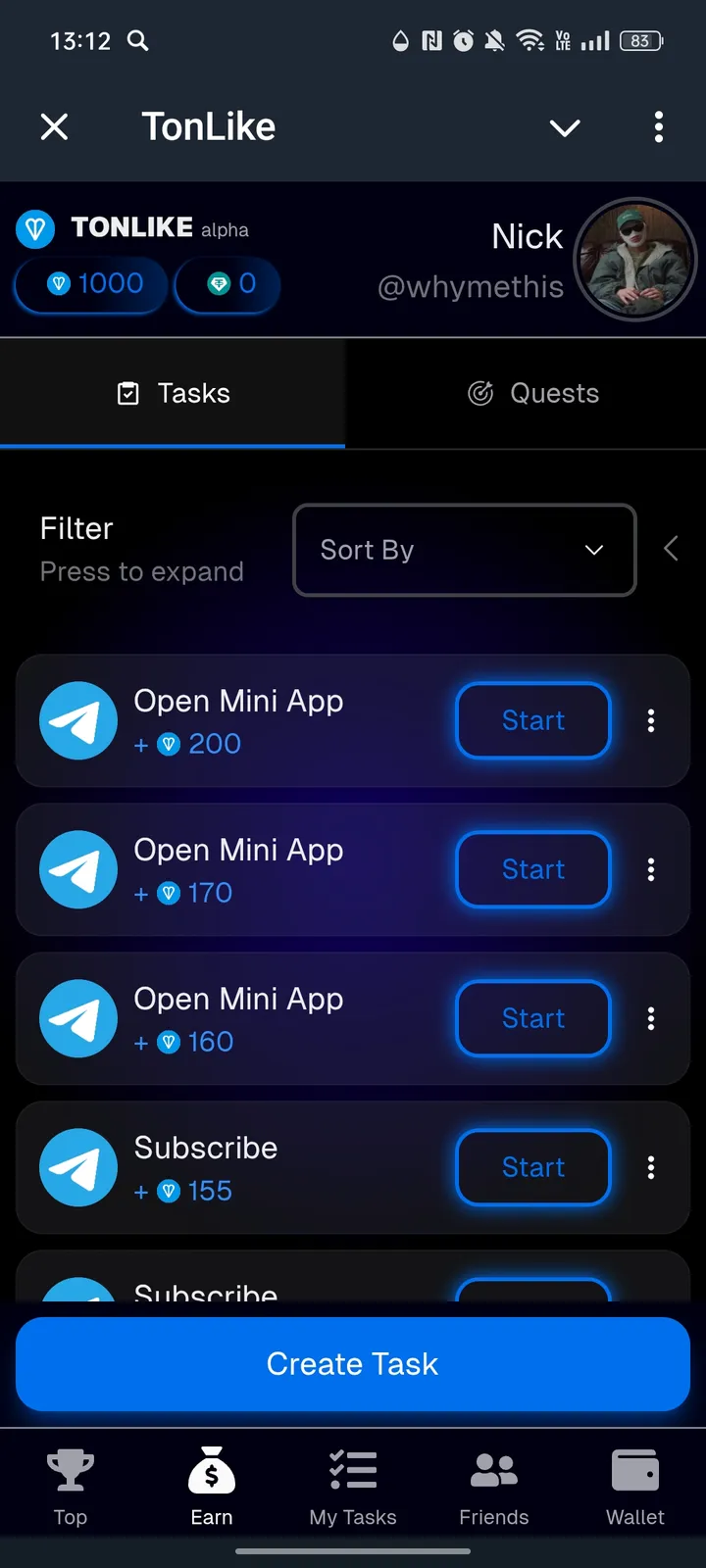This screenshot has width=706, height=1568.
Task: Tap the Telegram icon on the Subscribe task
Action: [78, 1166]
